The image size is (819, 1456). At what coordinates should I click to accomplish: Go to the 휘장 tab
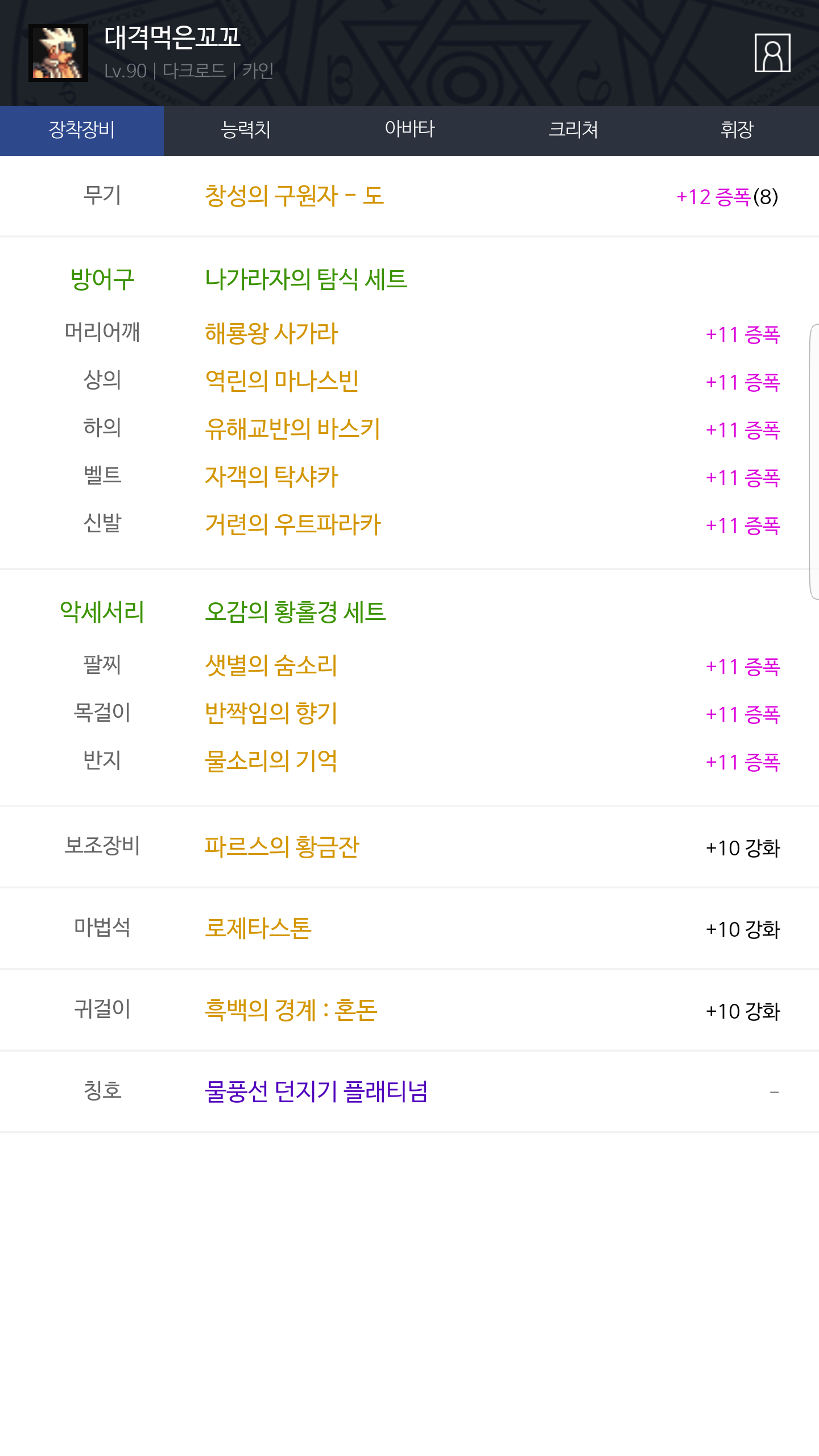[x=737, y=130]
